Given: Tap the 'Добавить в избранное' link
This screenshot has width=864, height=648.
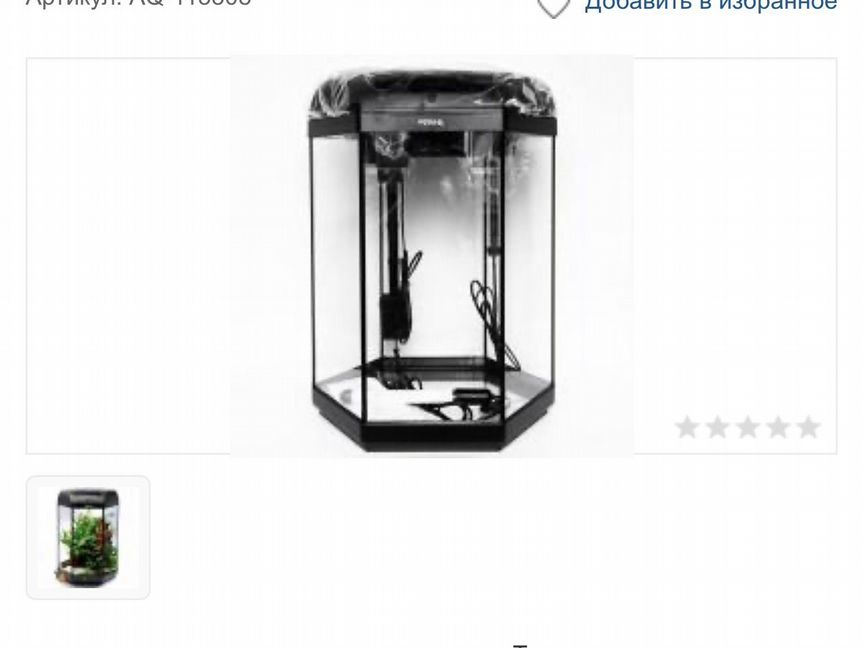Looking at the screenshot, I should 710,5.
